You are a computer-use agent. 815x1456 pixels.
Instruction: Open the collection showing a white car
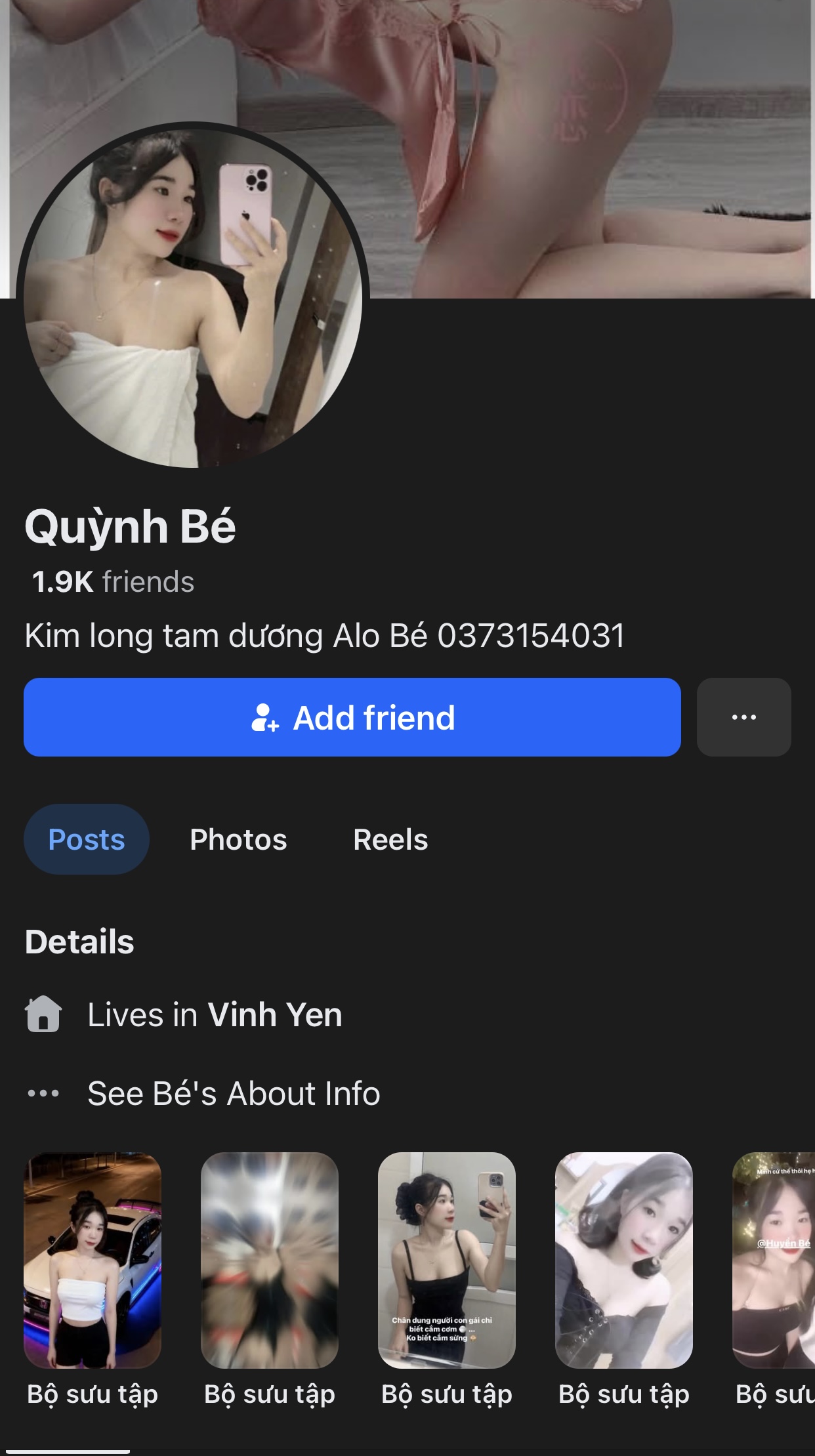93,1260
